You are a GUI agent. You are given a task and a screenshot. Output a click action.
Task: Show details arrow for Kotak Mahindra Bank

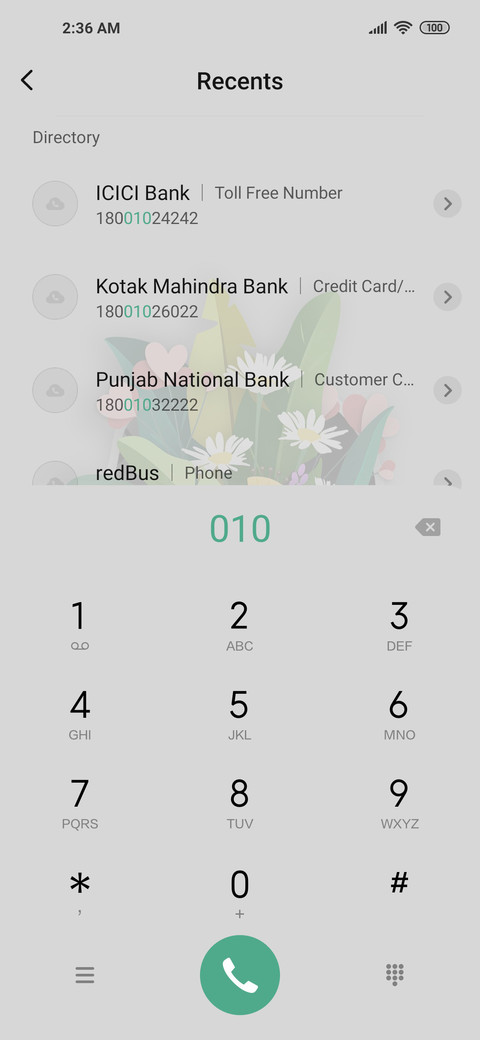448,296
